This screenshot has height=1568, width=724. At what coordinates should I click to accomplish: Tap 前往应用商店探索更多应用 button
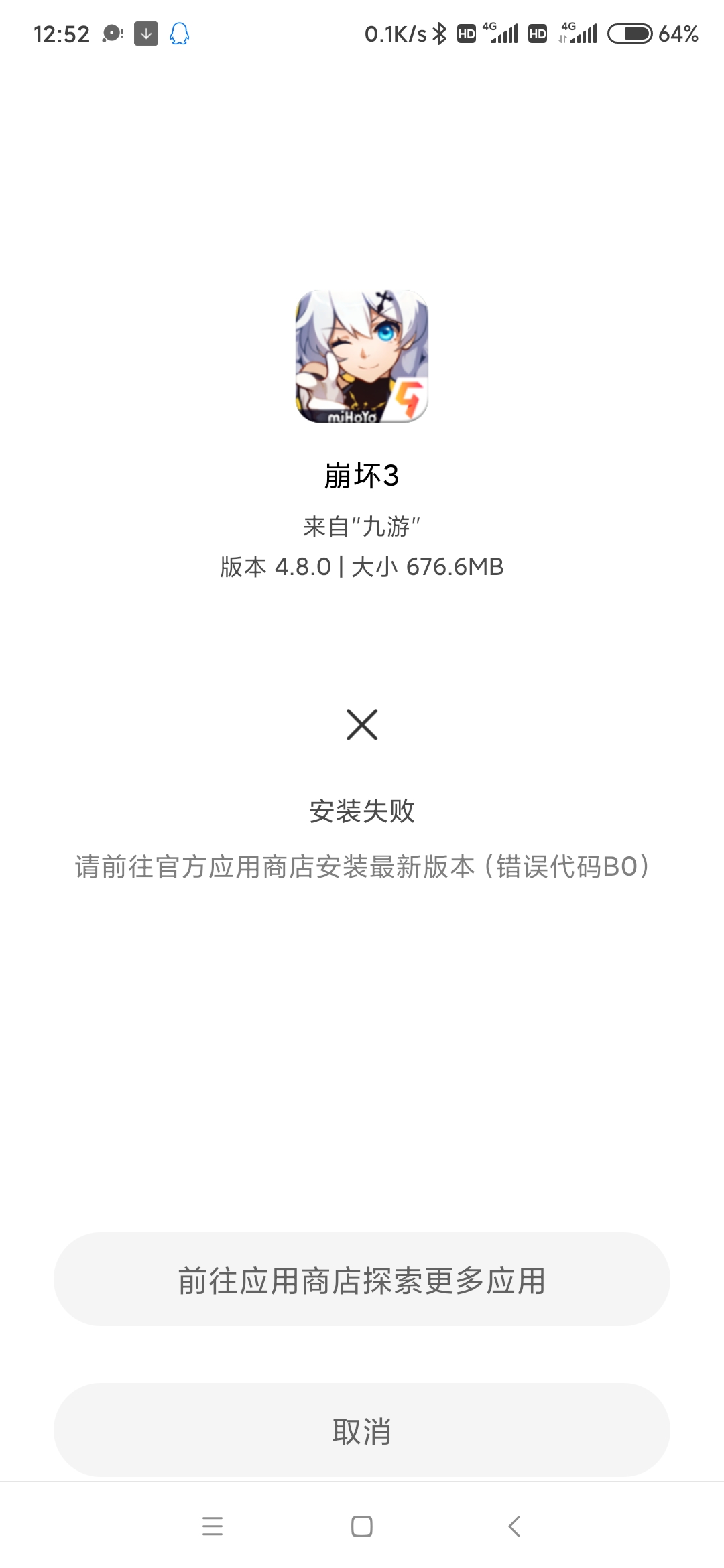coord(362,1279)
